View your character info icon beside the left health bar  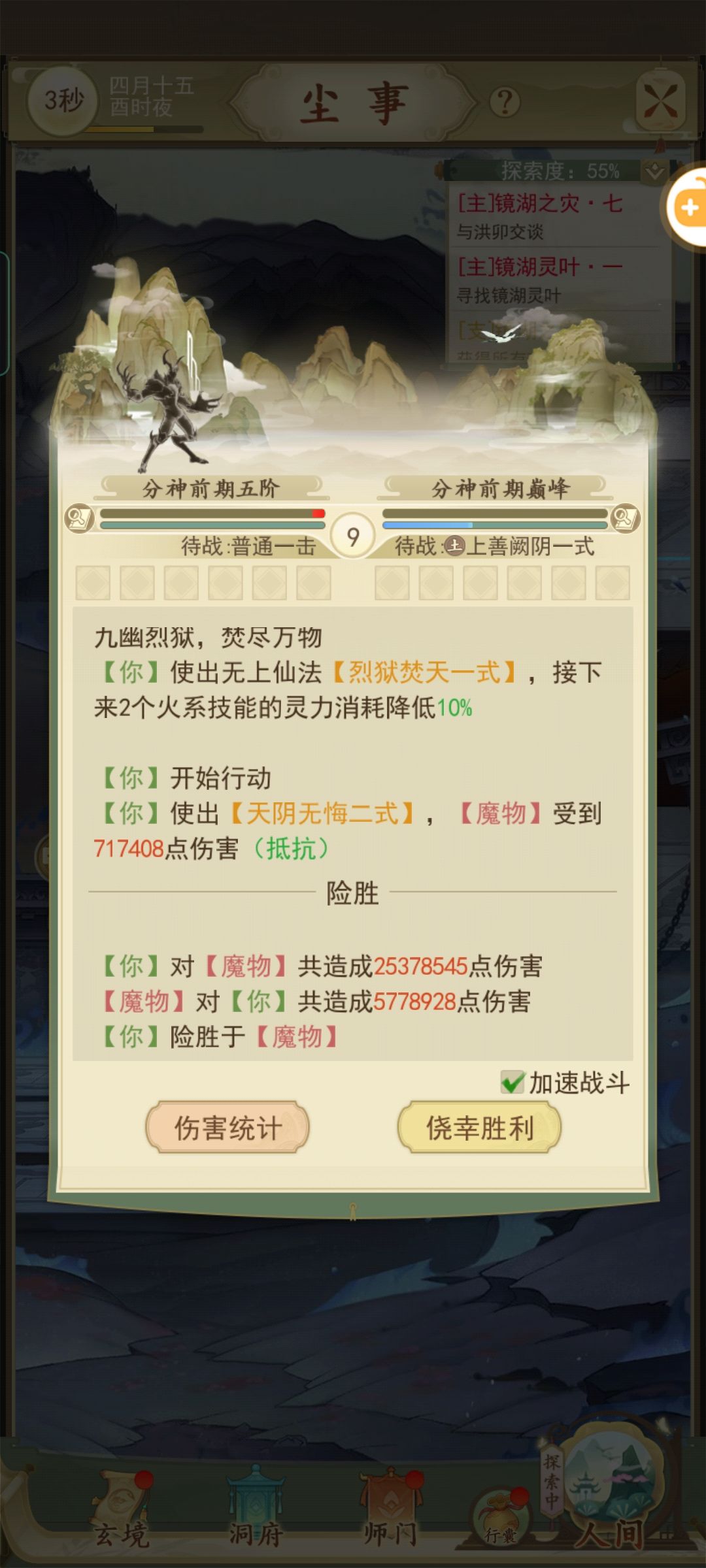coord(80,519)
